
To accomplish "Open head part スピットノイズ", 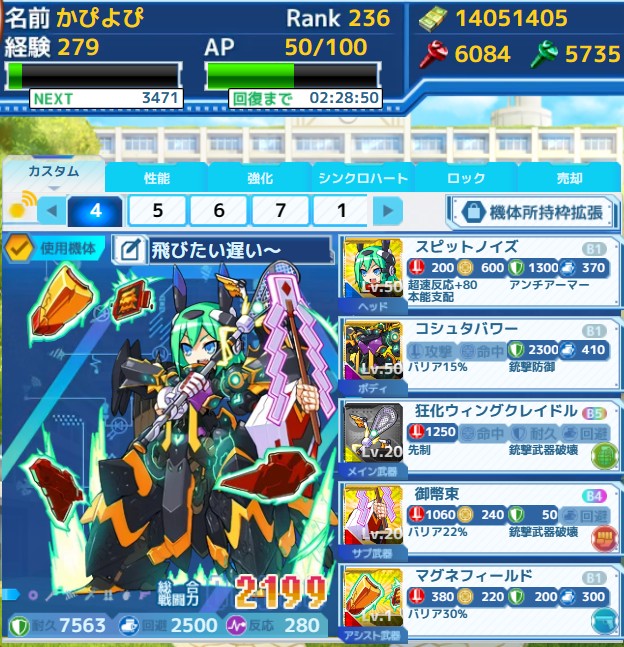I will pos(480,272).
